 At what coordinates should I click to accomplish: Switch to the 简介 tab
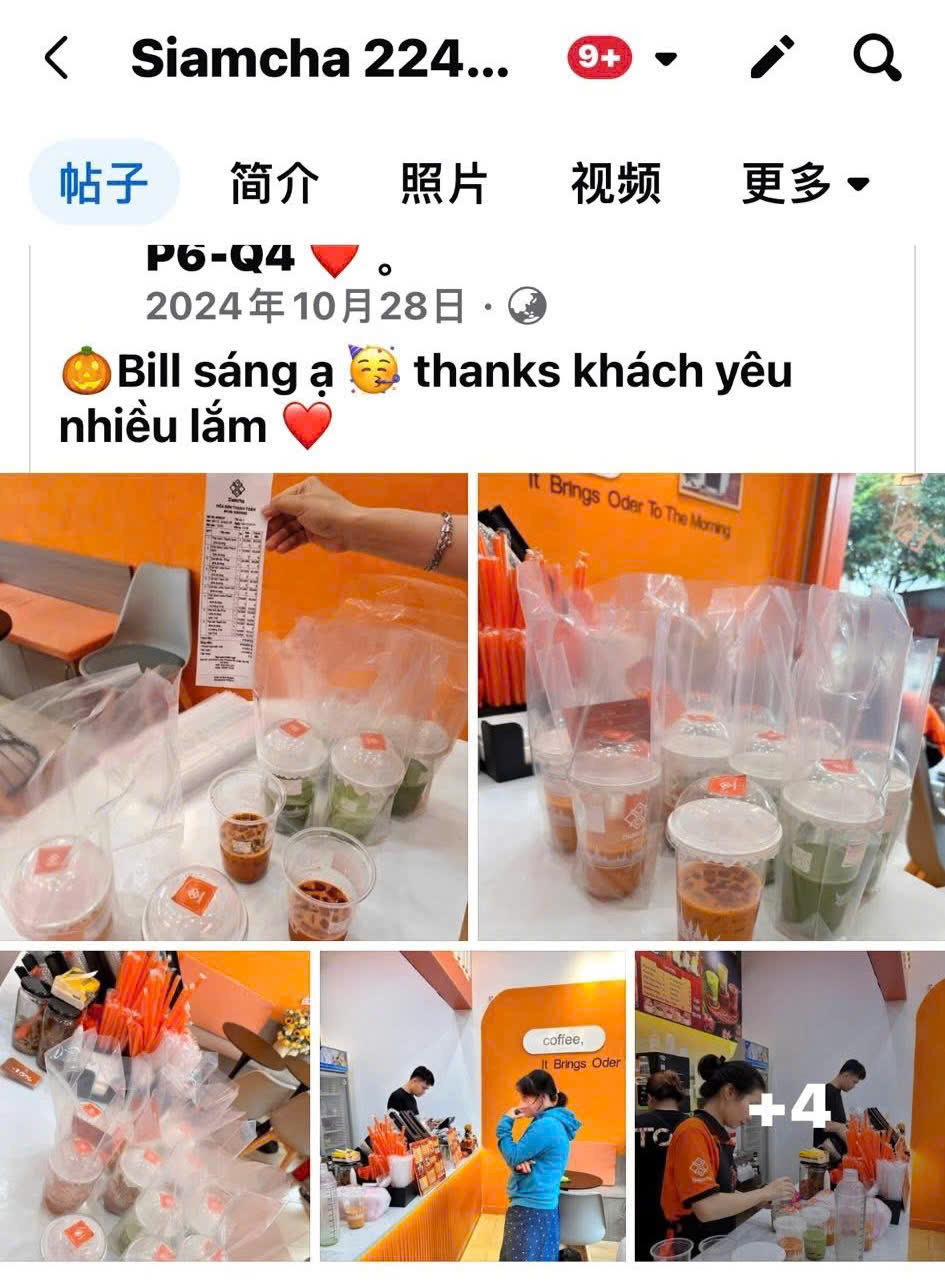click(275, 184)
